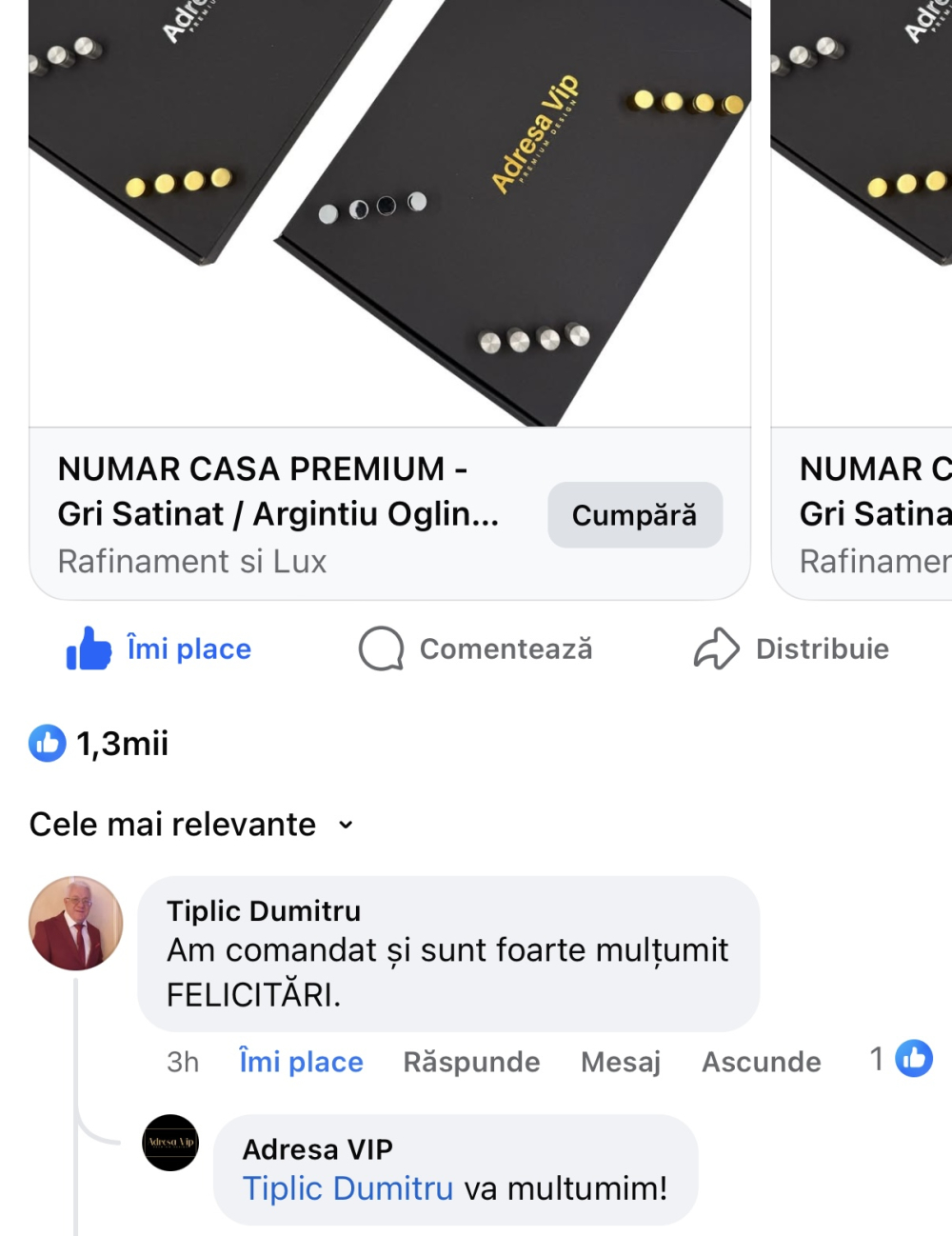This screenshot has width=952, height=1236.
Task: Hide the comment using Ascunde
Action: point(761,1062)
